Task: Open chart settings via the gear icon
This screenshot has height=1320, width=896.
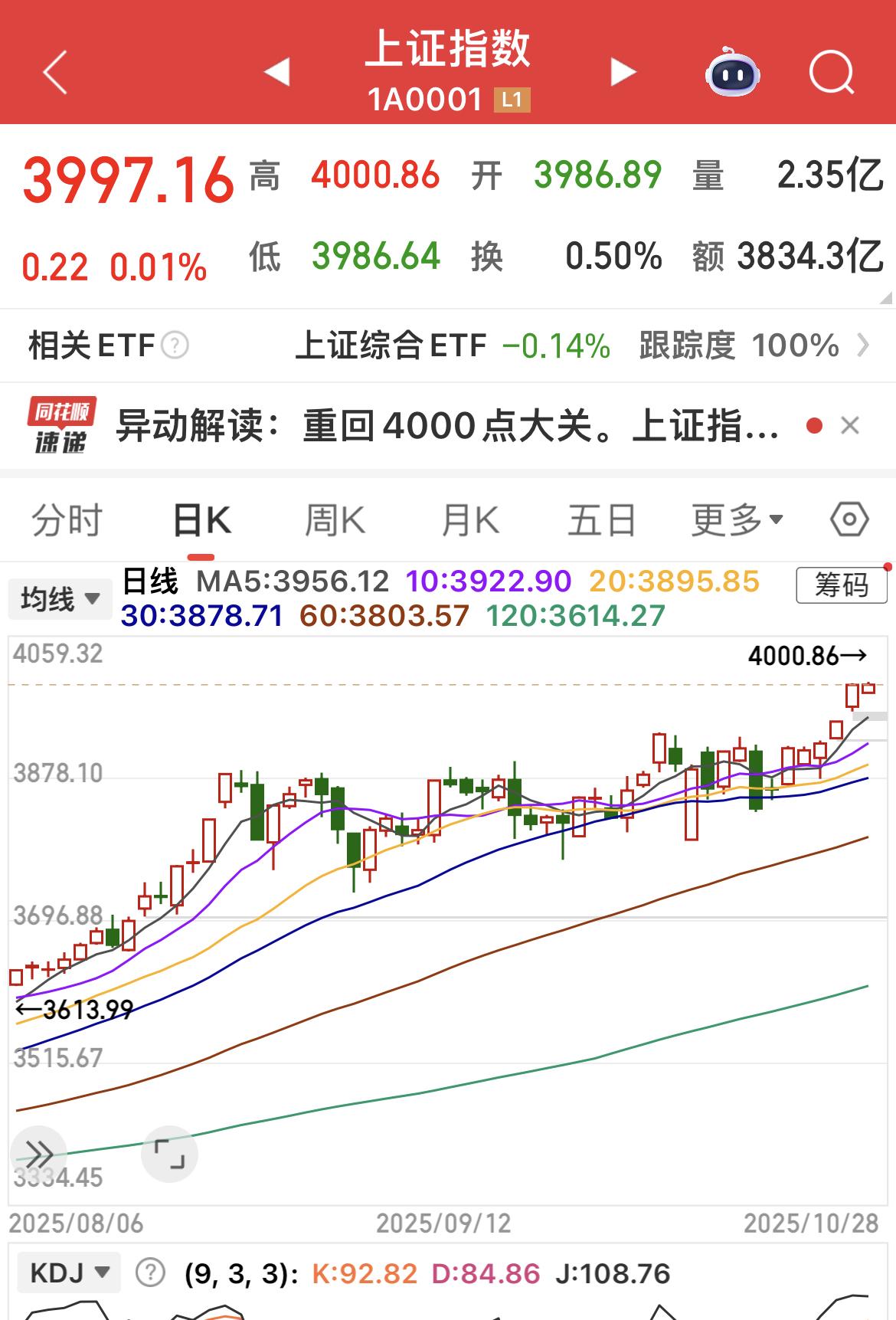Action: (849, 519)
